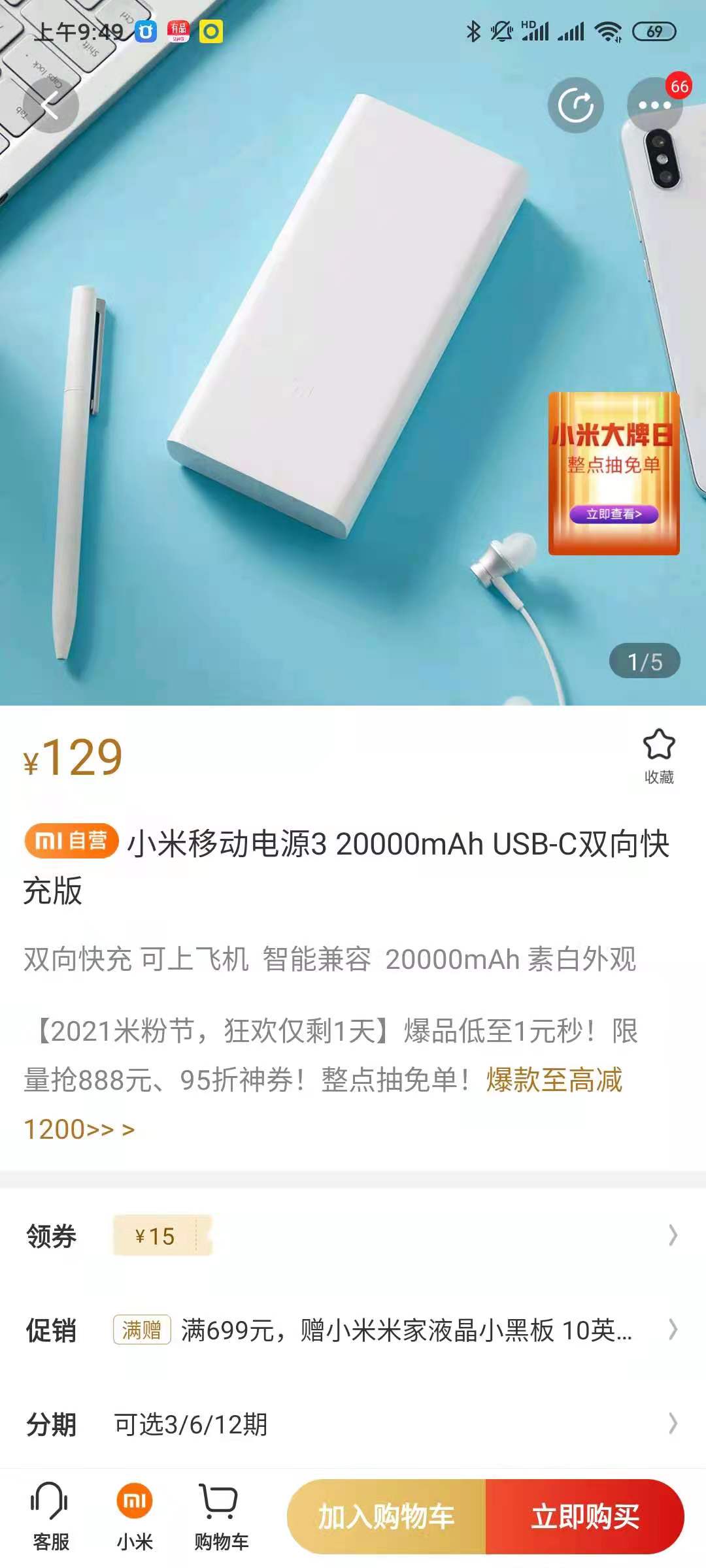This screenshot has height=1568, width=706.
Task: Open the 领券 coupon row
Action: pos(353,1235)
